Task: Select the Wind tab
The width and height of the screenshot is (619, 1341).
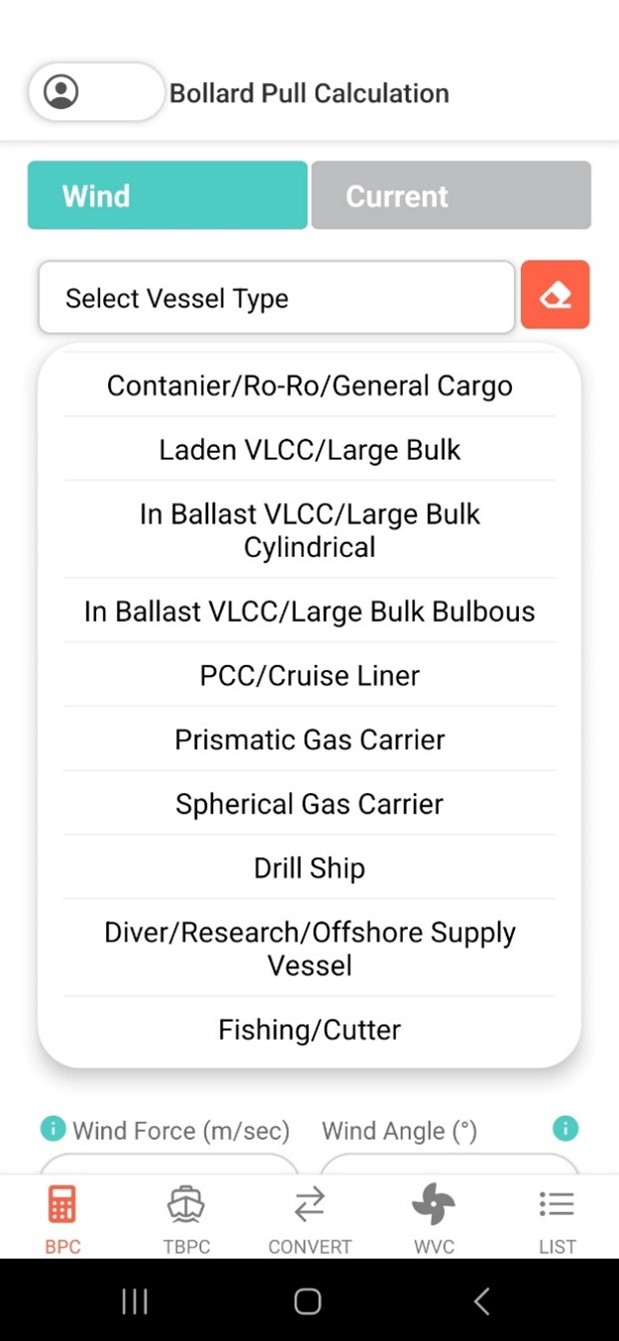Action: (x=167, y=195)
